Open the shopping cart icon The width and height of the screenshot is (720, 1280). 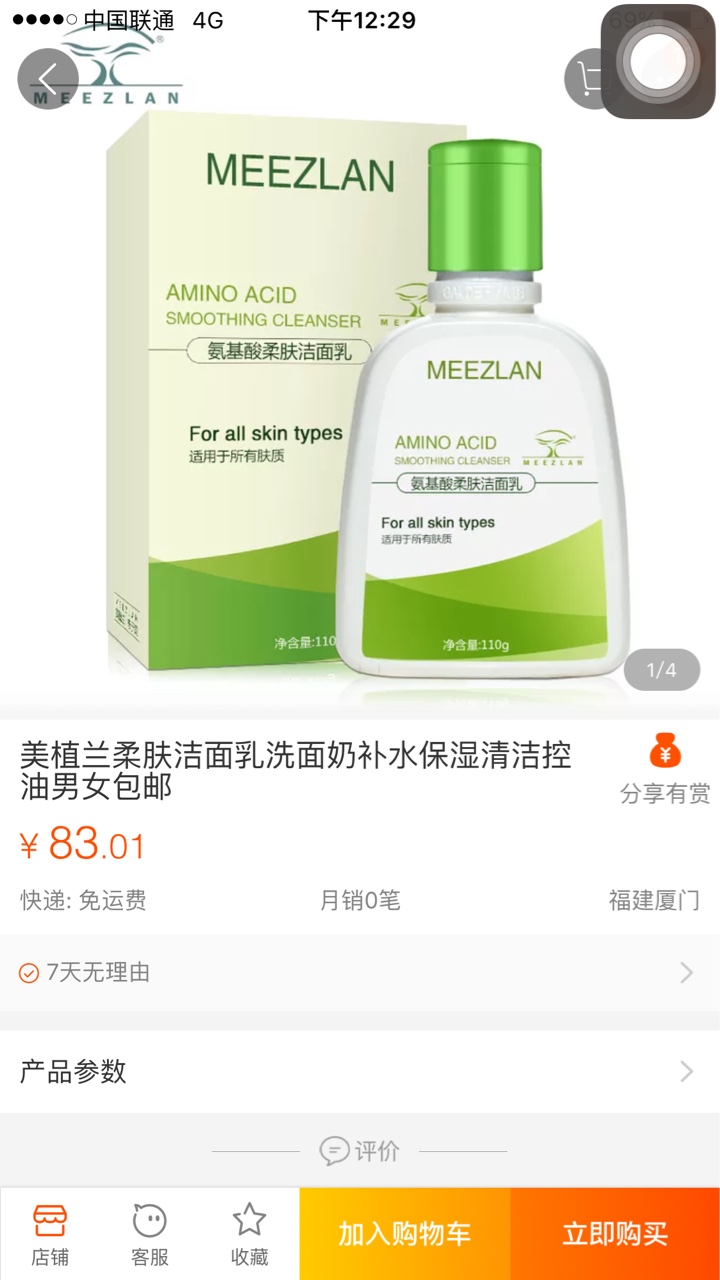point(589,79)
